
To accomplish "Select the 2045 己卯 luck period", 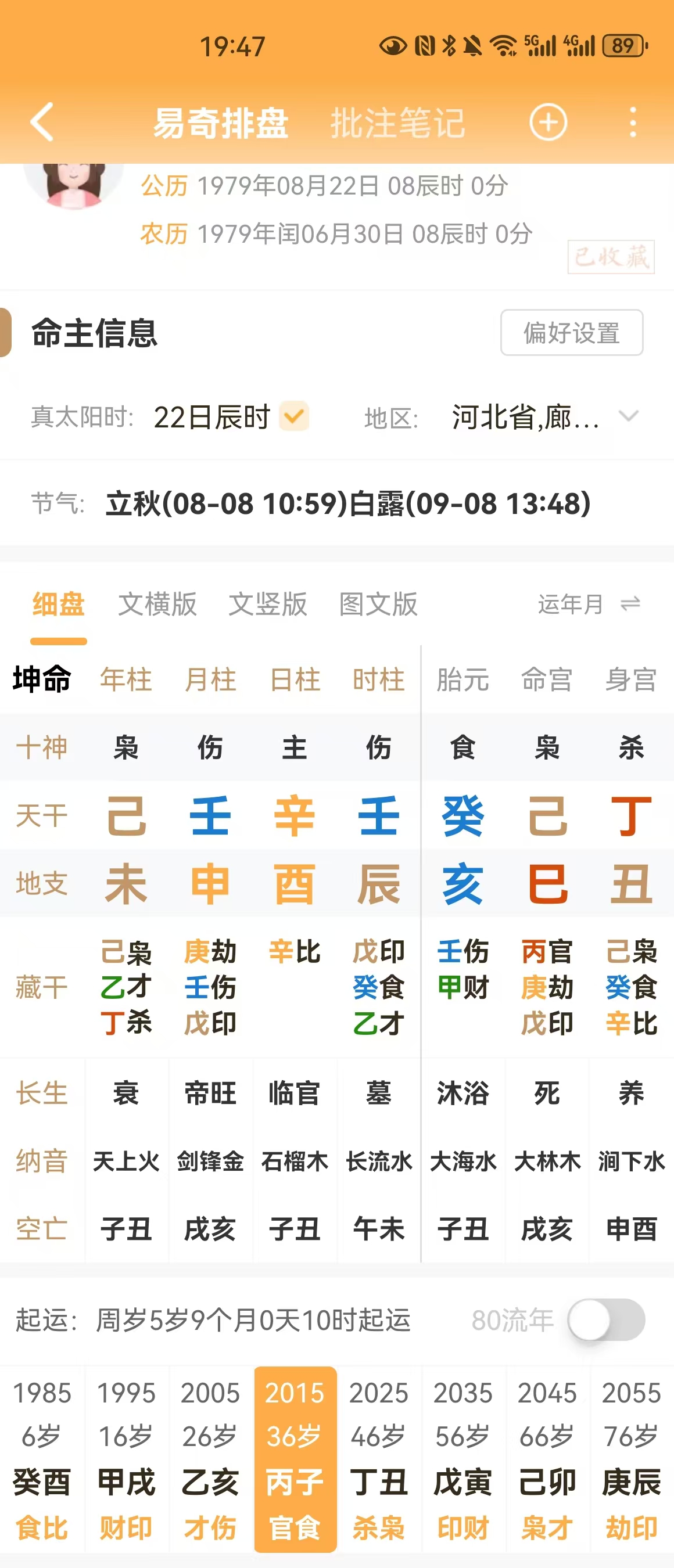I will 547,1459.
